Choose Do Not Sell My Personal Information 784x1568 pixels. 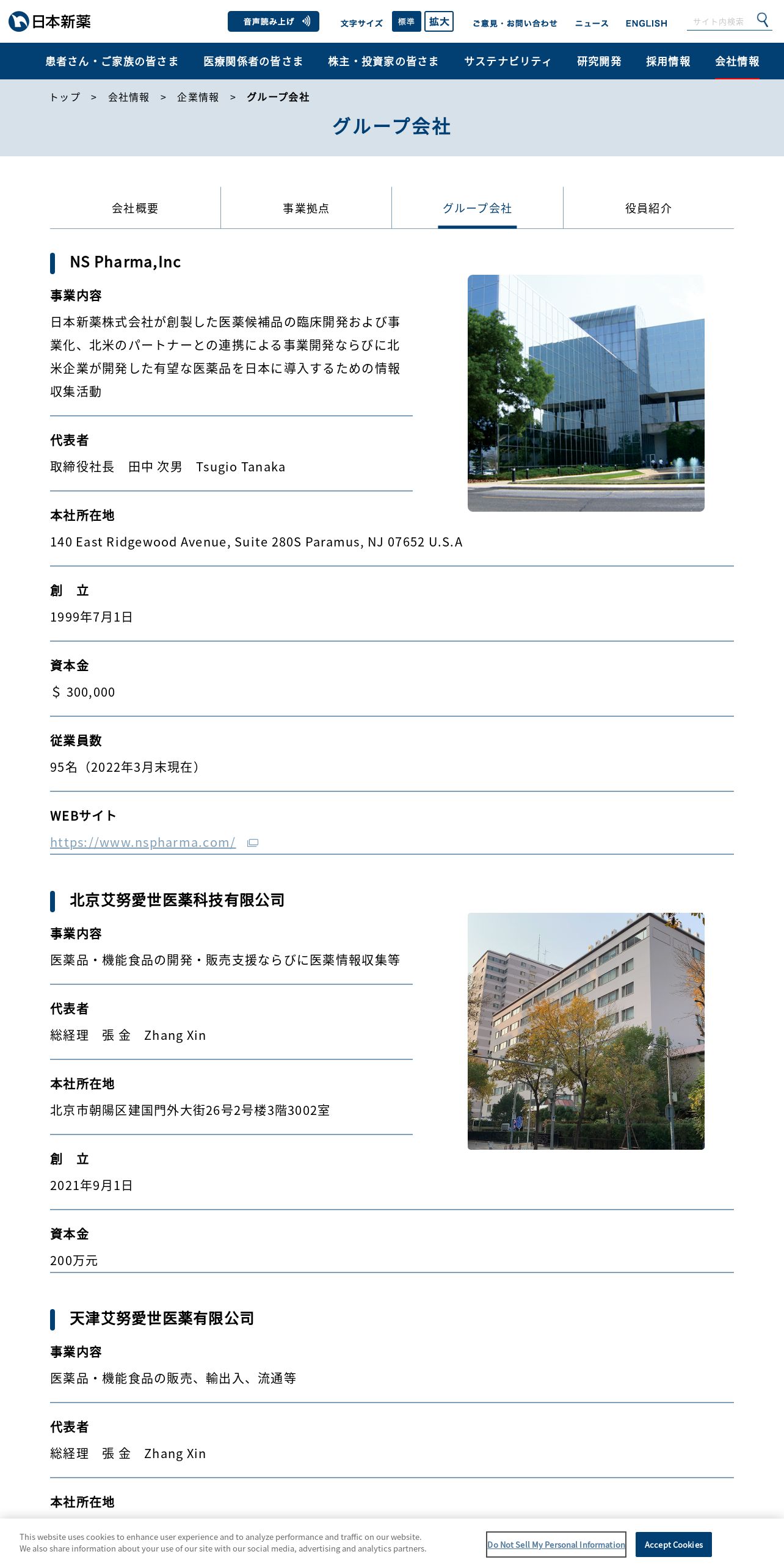pyautogui.click(x=556, y=1544)
